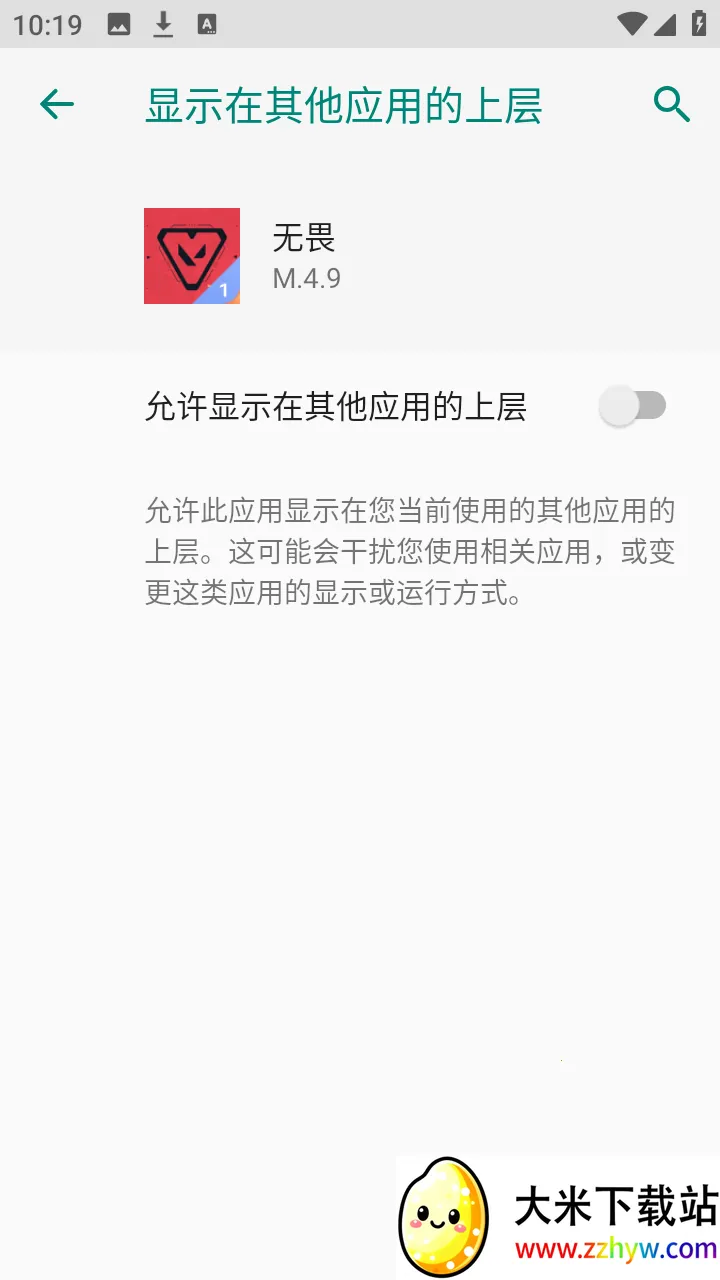Tap the version label M.4.9
Viewport: 720px width, 1280px height.
(305, 278)
